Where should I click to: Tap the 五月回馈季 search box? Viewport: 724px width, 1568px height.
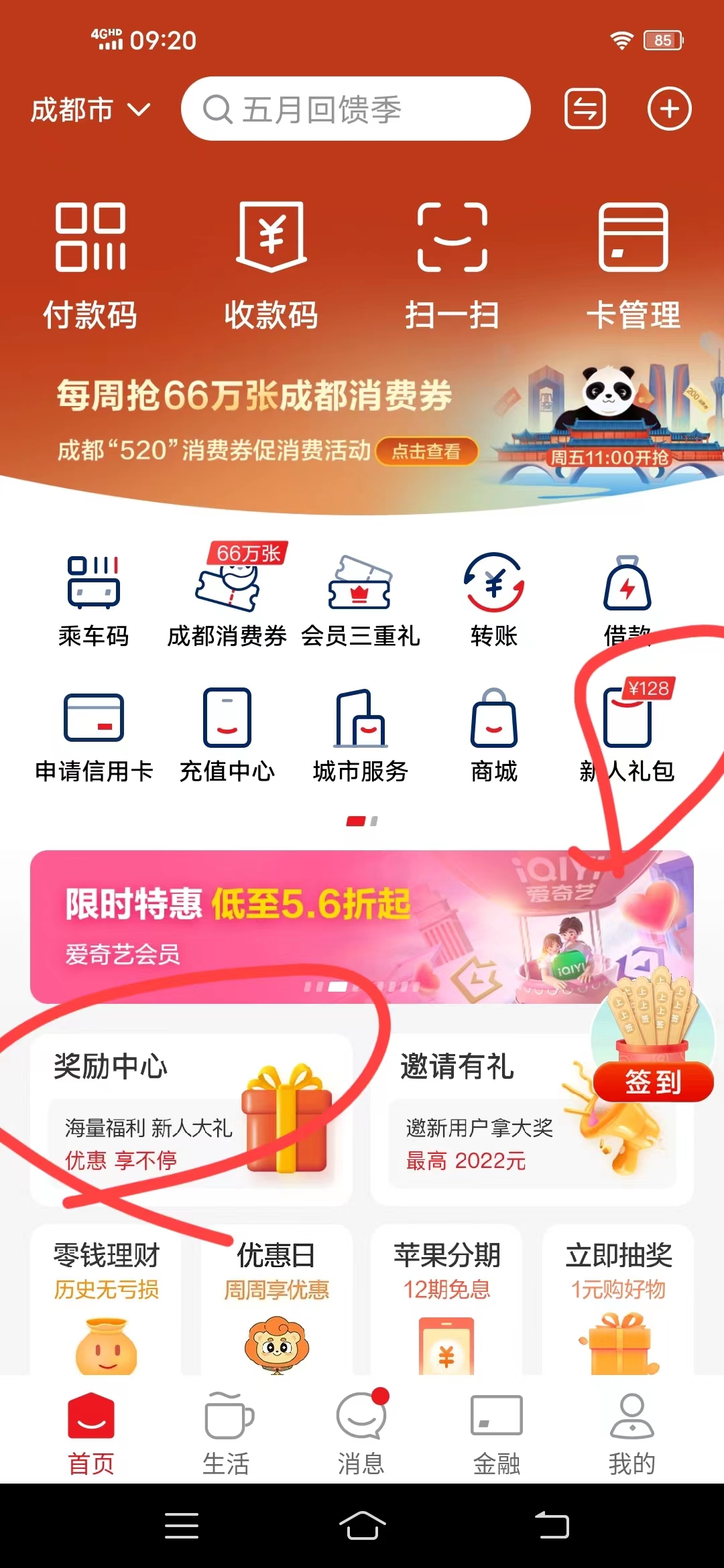point(355,109)
